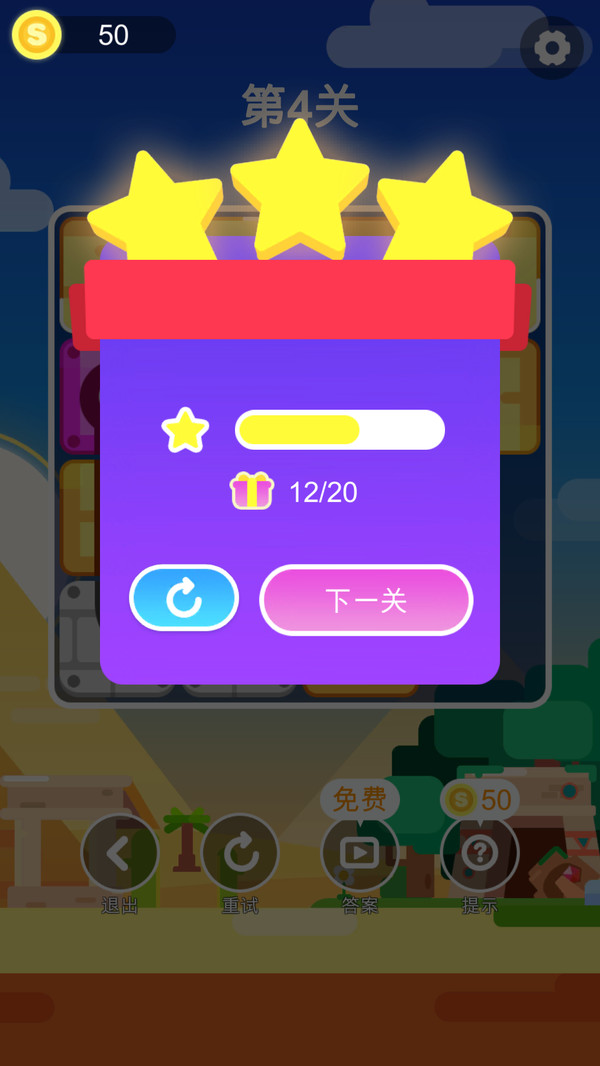Watch the free 答案 answer video
The image size is (600, 1066).
(x=360, y=853)
